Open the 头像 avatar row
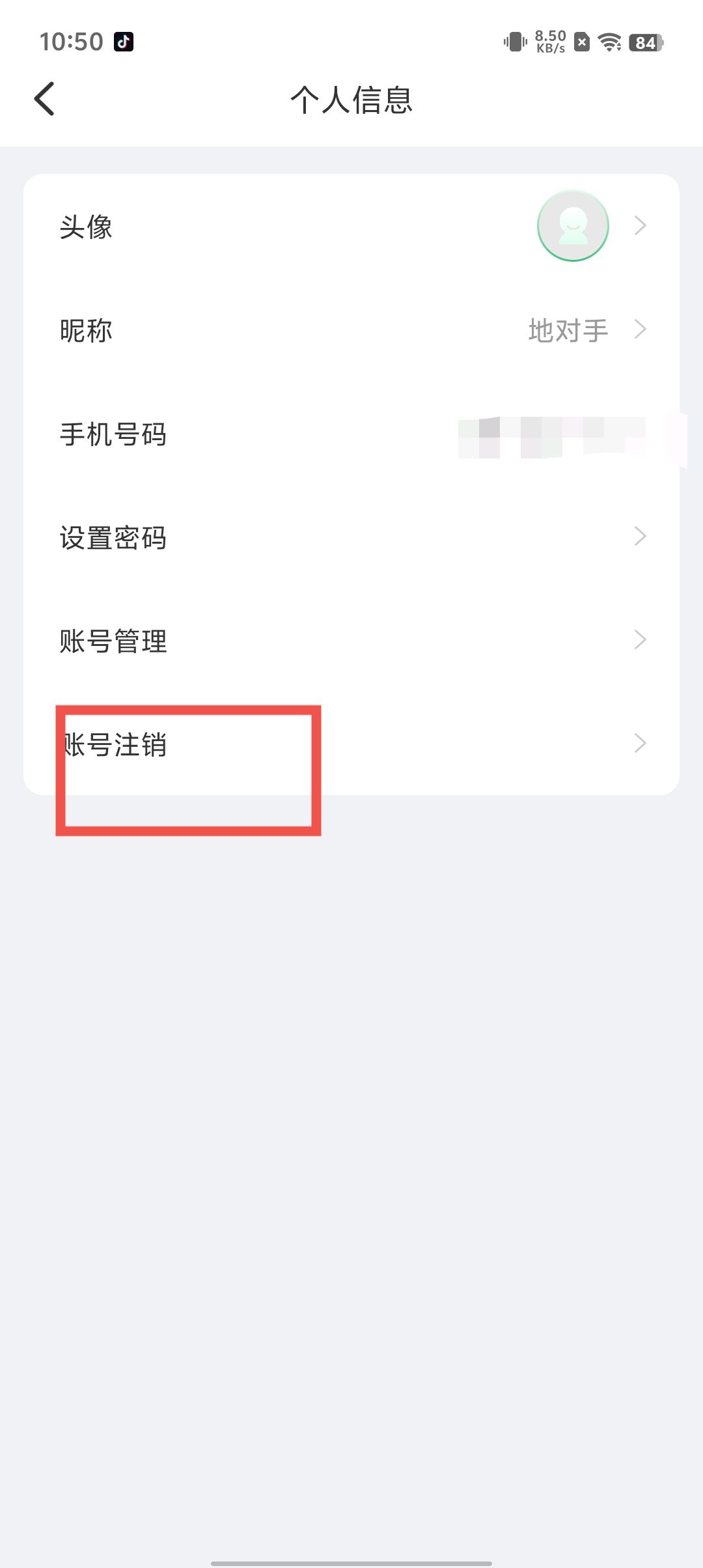This screenshot has height=1568, width=703. (351, 226)
